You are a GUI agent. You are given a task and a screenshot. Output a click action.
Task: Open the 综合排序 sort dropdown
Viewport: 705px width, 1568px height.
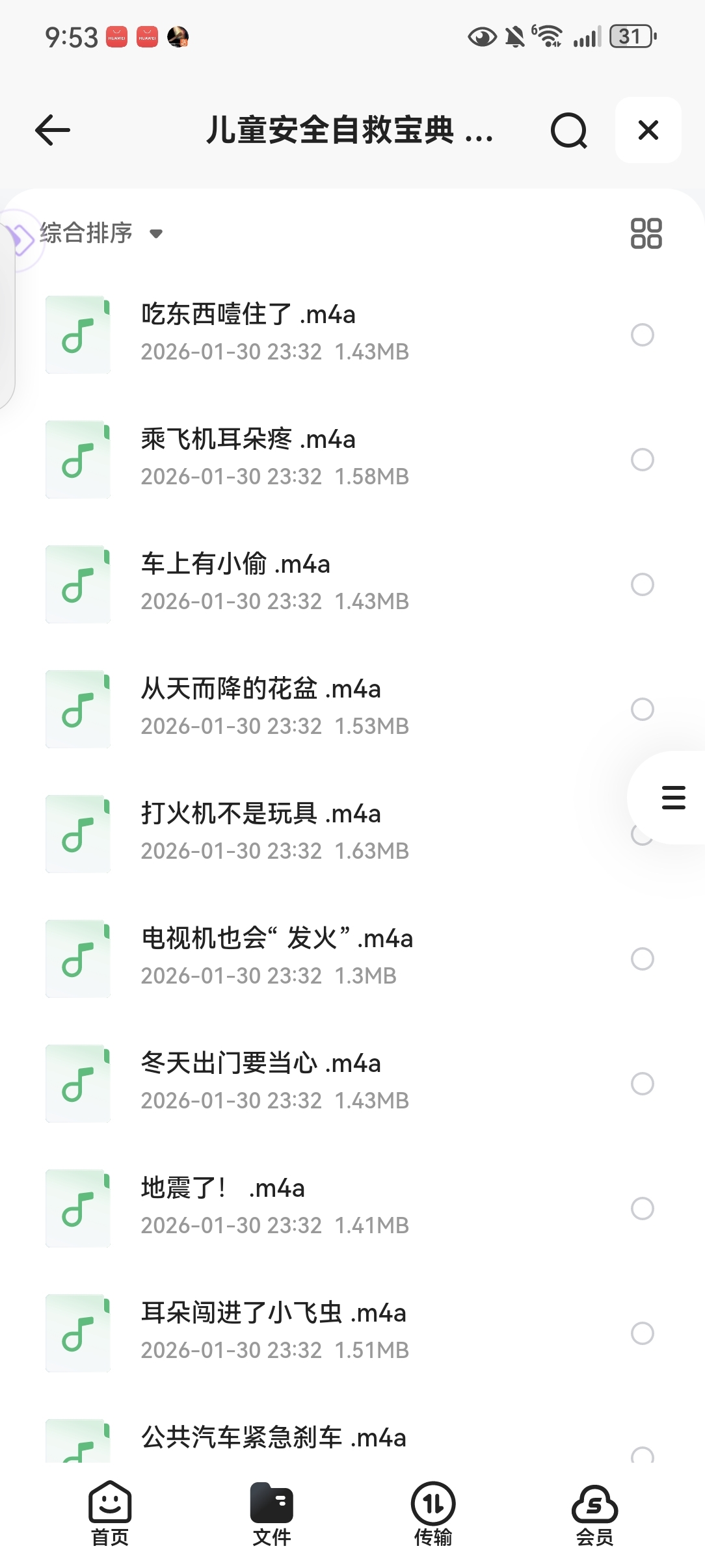(101, 233)
